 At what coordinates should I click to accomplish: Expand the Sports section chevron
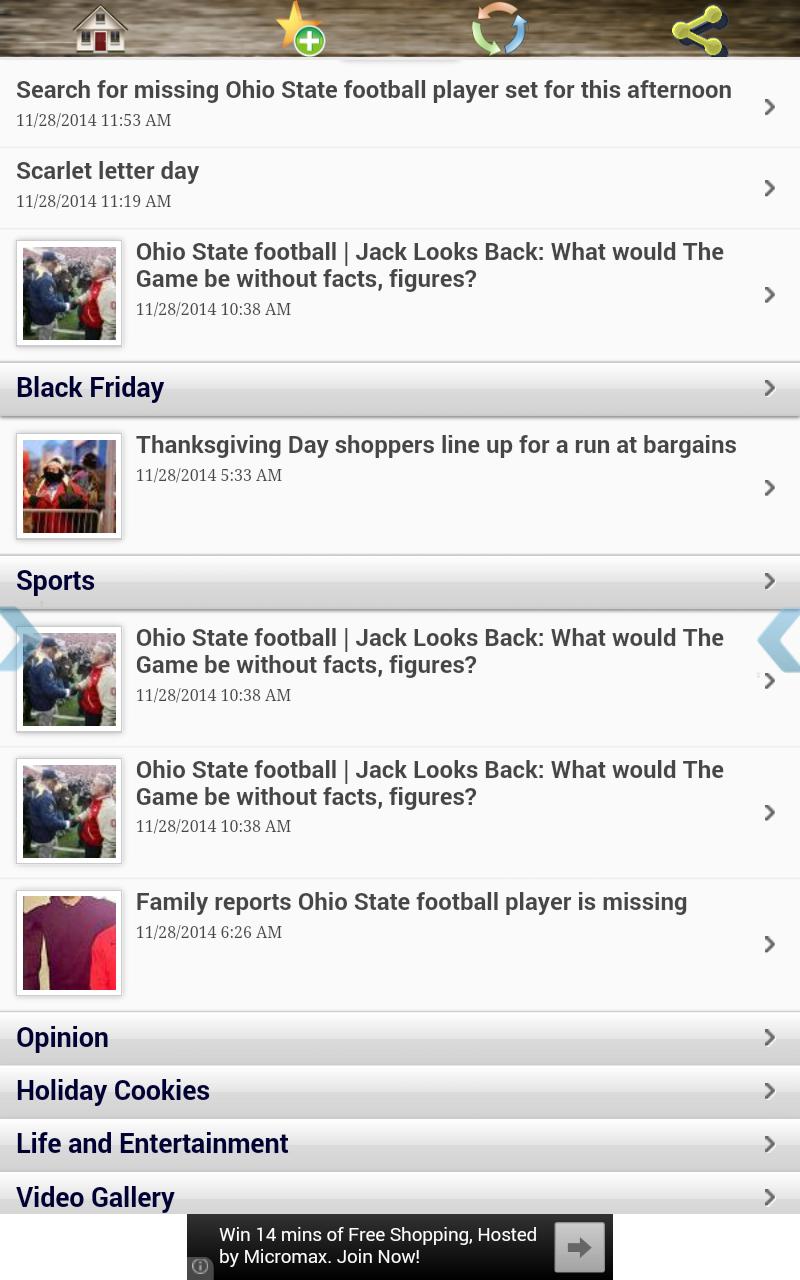[769, 581]
